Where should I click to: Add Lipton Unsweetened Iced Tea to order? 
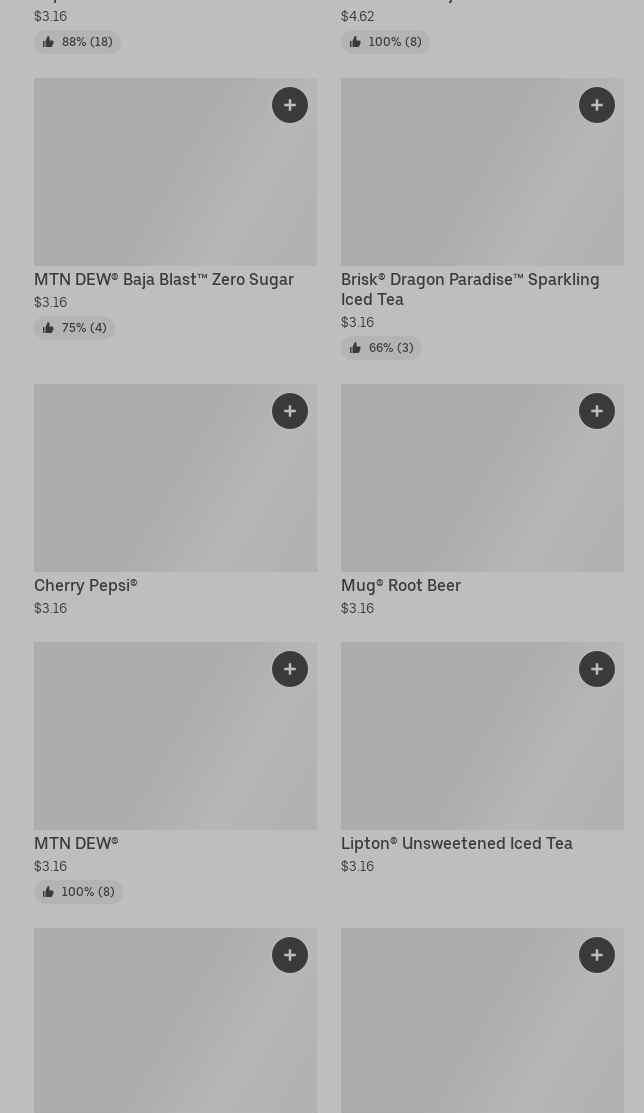[597, 669]
